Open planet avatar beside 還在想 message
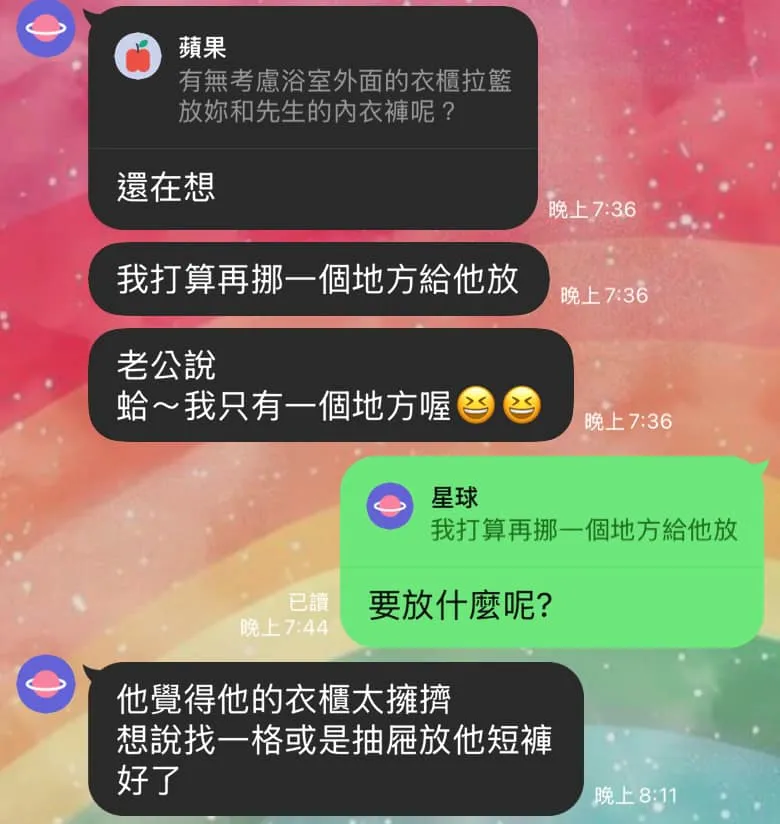This screenshot has height=824, width=780. pyautogui.click(x=46, y=29)
